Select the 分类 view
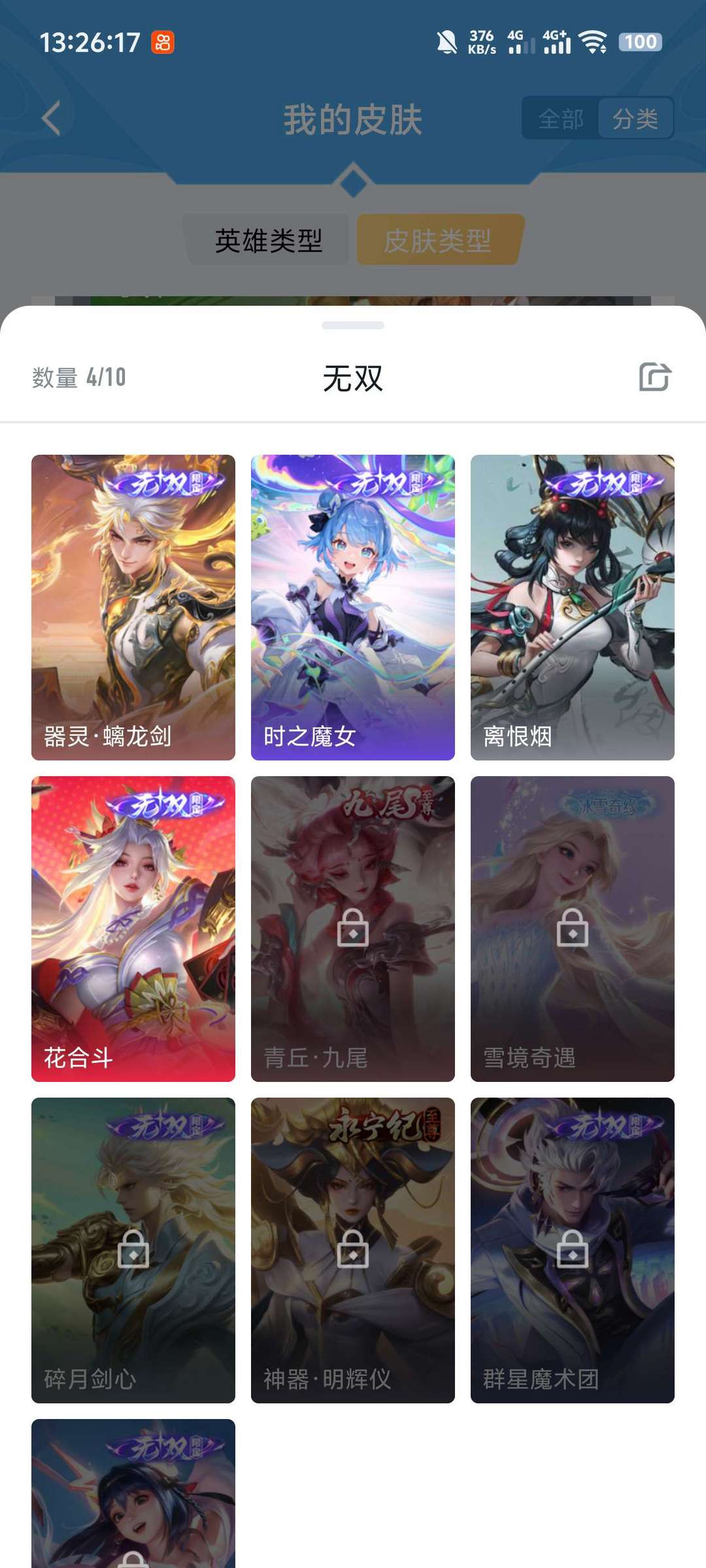 tap(635, 119)
